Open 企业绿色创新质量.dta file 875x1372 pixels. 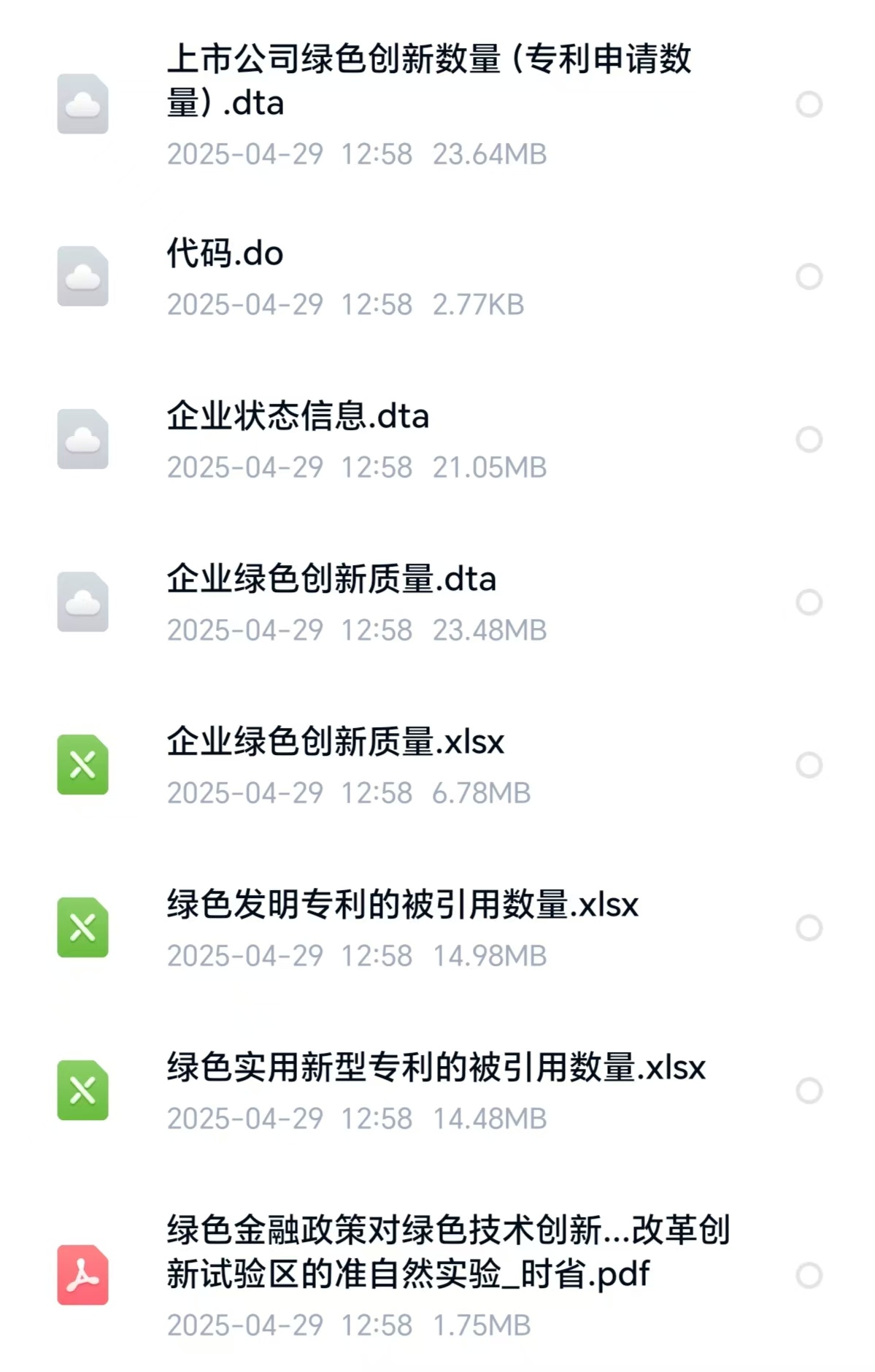[331, 580]
